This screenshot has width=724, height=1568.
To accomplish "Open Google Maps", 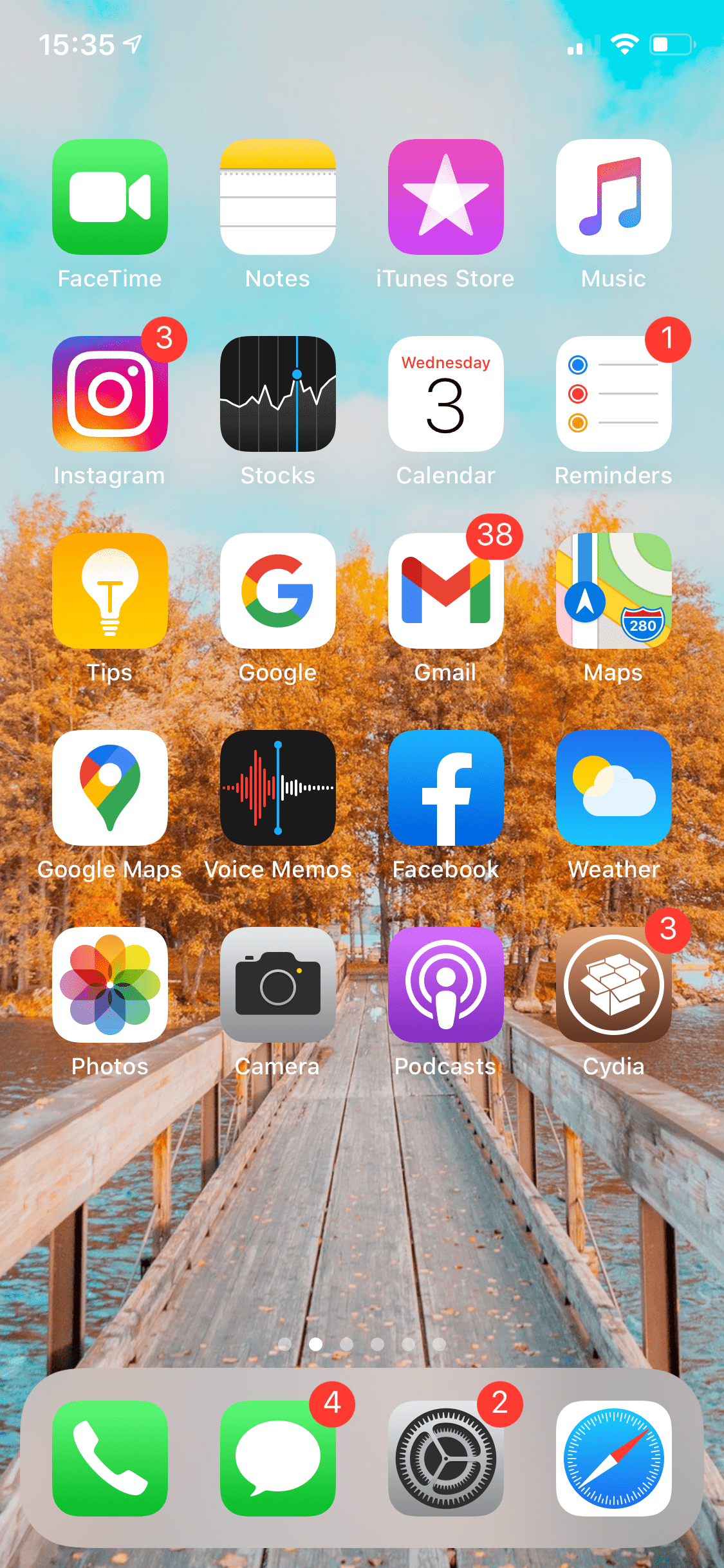I will click(110, 788).
